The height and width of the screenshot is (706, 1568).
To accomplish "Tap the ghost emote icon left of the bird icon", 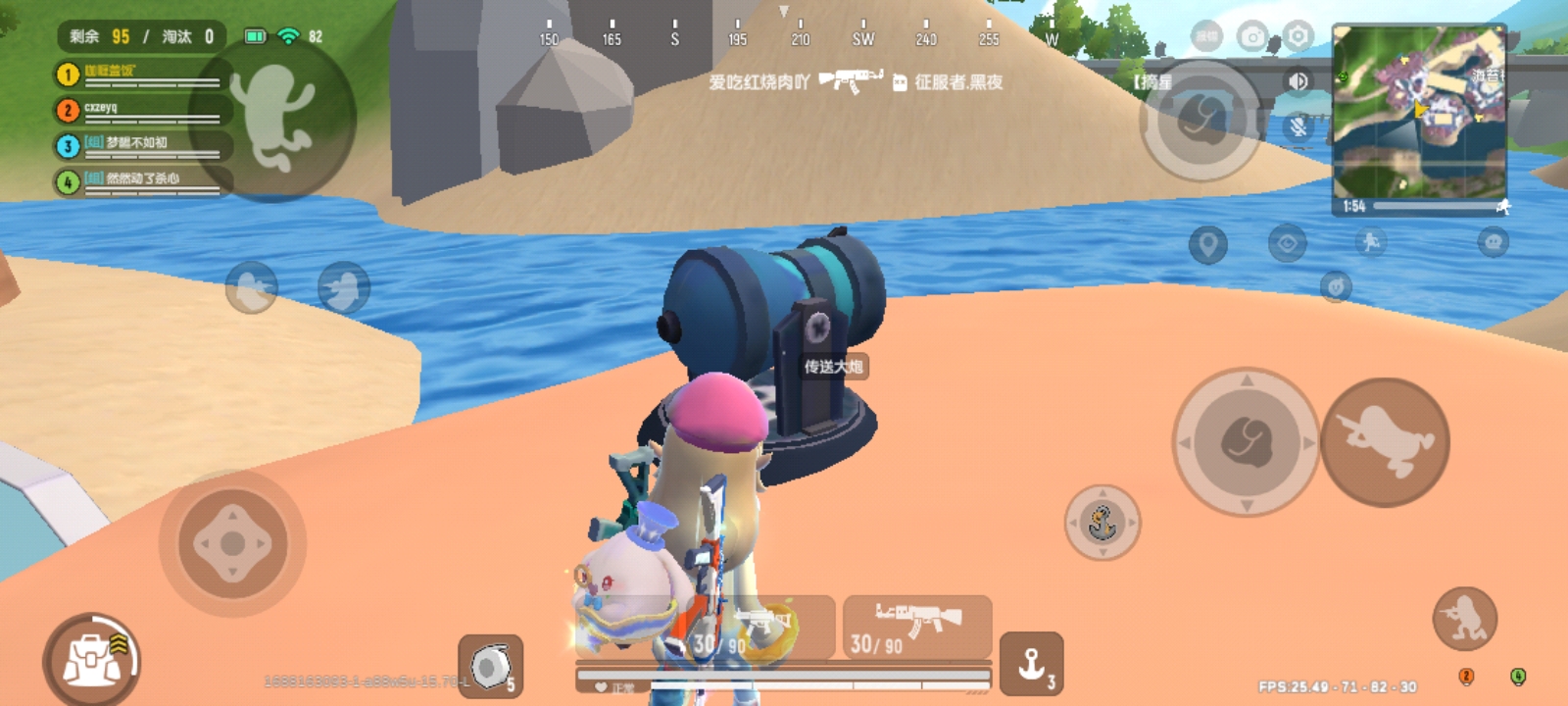I will pos(252,288).
